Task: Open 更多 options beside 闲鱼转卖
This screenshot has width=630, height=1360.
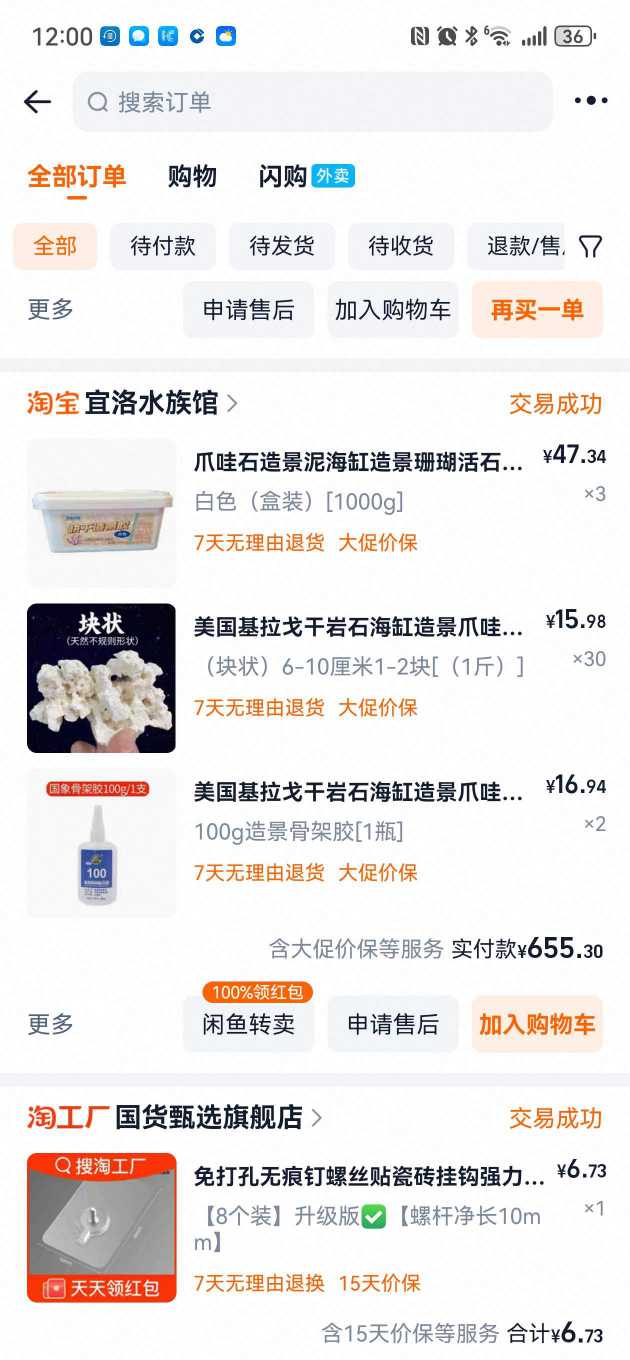Action: tap(51, 1024)
